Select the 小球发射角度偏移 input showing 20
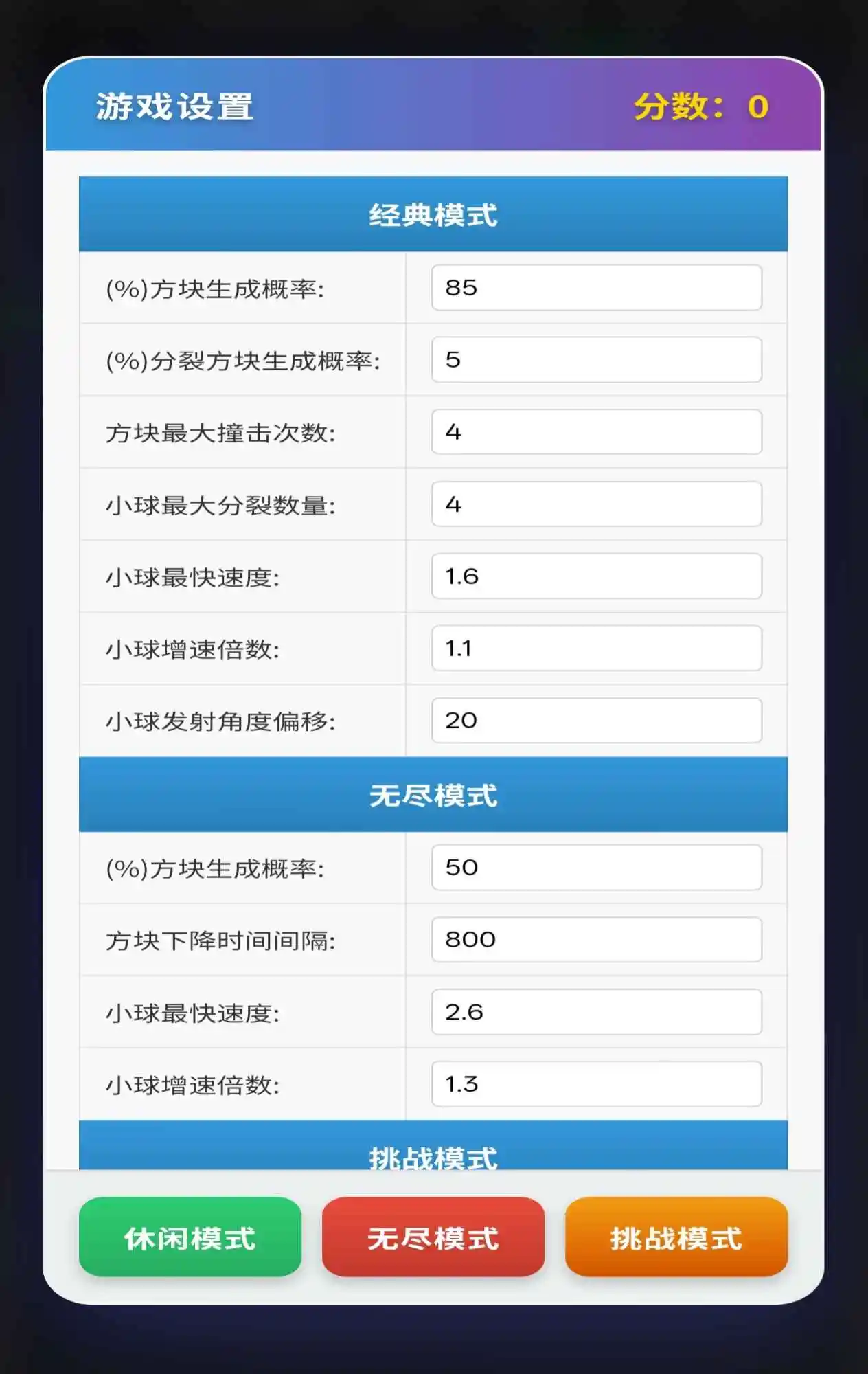The image size is (868, 1374). point(595,720)
